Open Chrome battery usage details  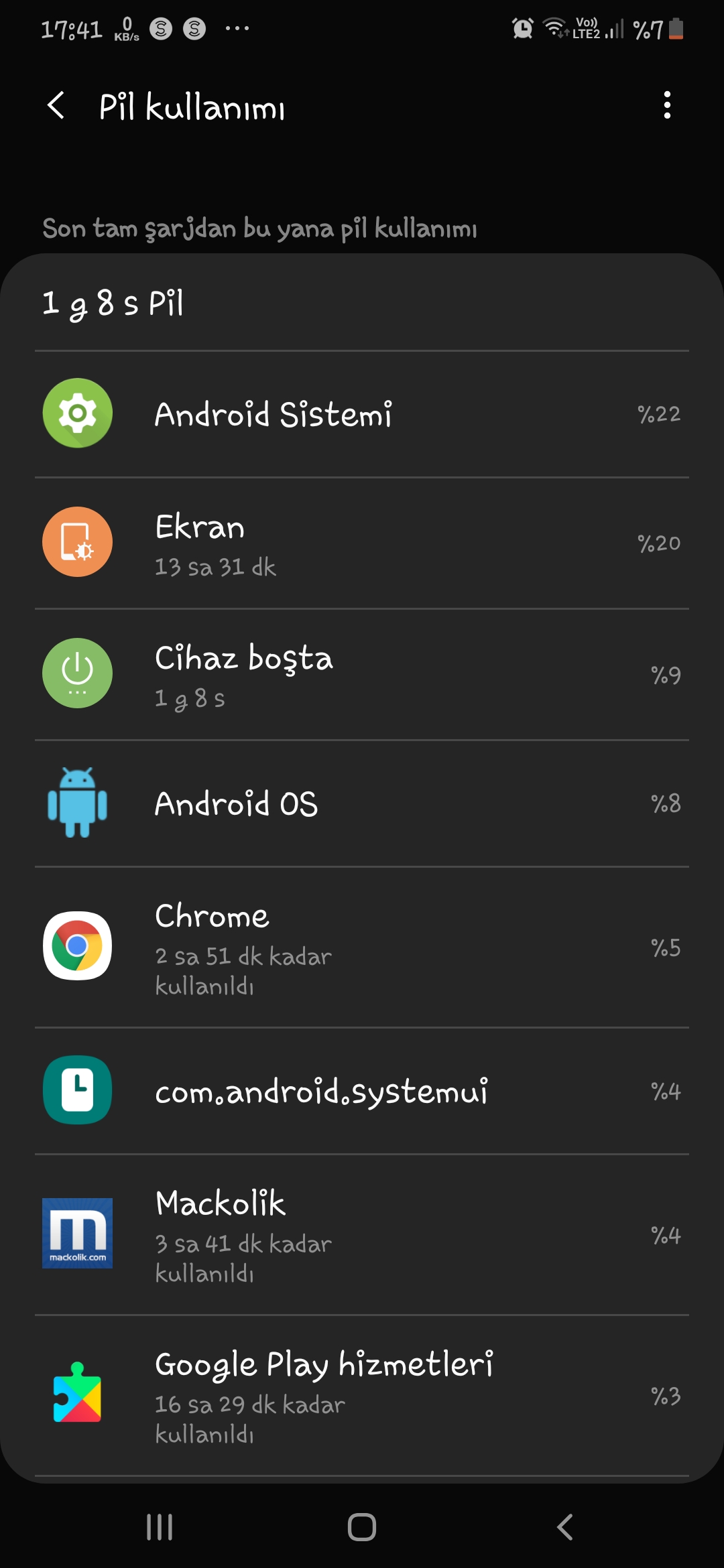362,947
